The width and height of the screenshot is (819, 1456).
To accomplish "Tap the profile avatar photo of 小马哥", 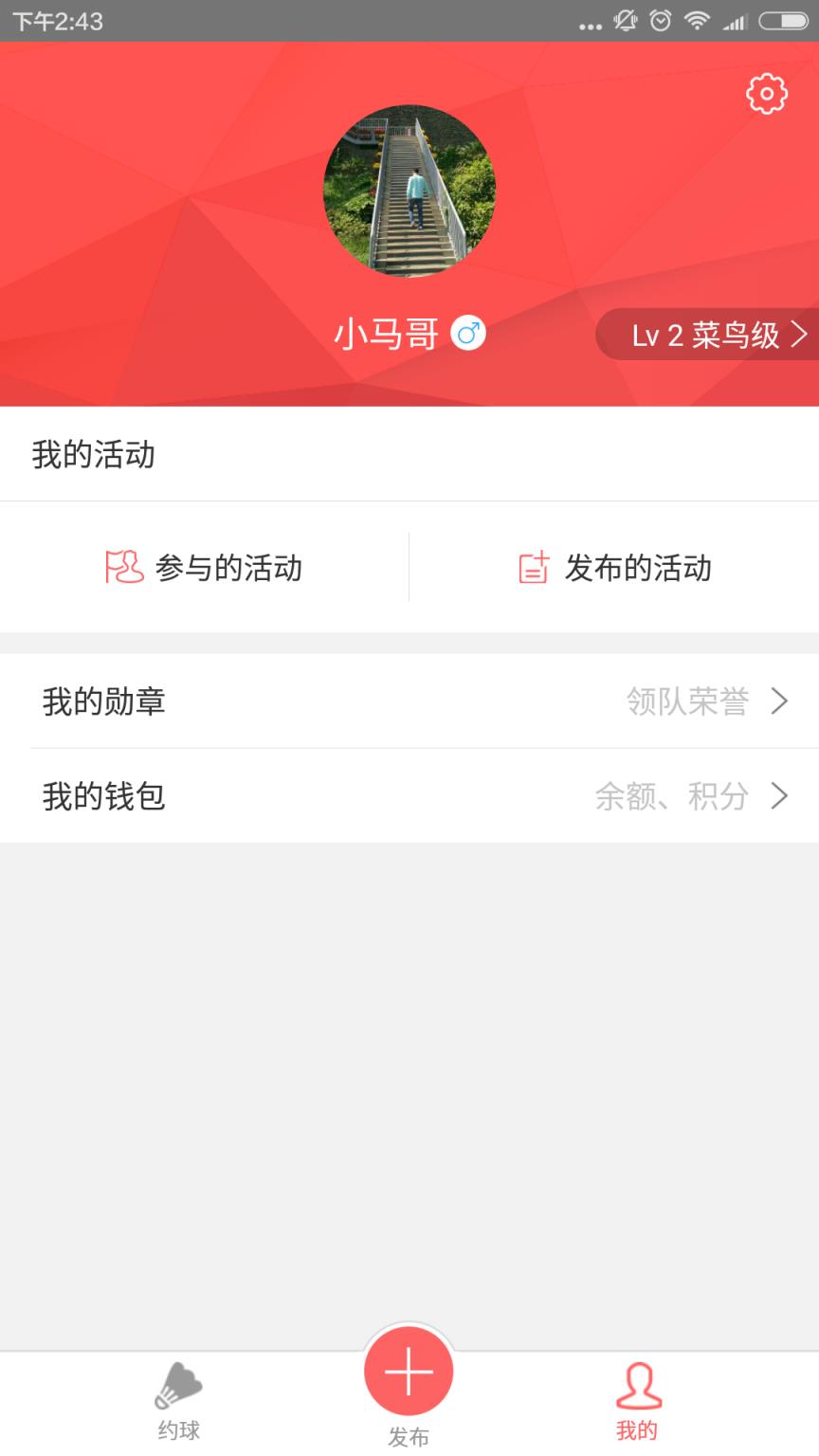I will tap(408, 190).
